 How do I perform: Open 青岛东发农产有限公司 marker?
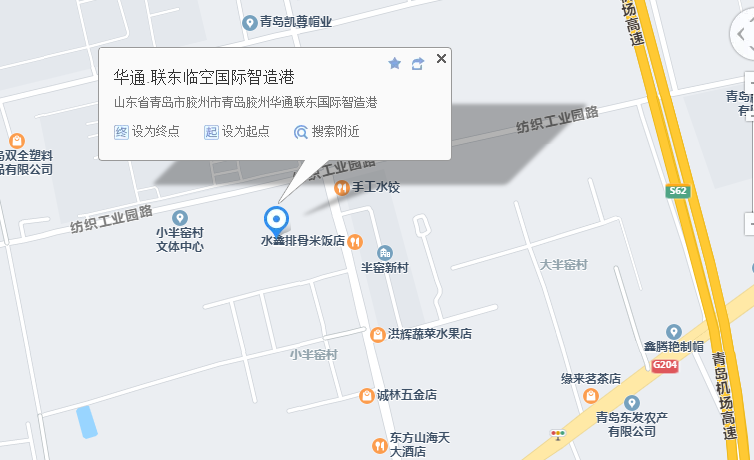(x=632, y=402)
